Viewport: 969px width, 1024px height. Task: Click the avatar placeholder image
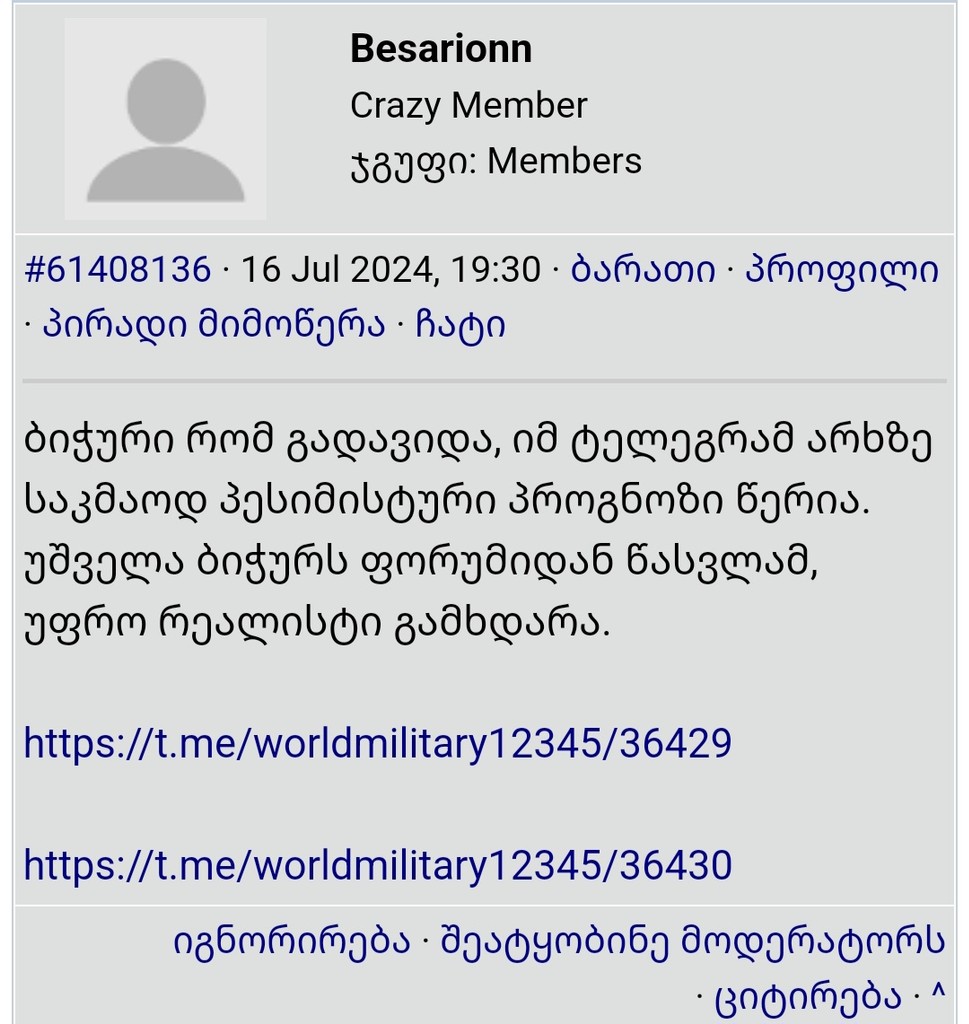click(x=166, y=121)
